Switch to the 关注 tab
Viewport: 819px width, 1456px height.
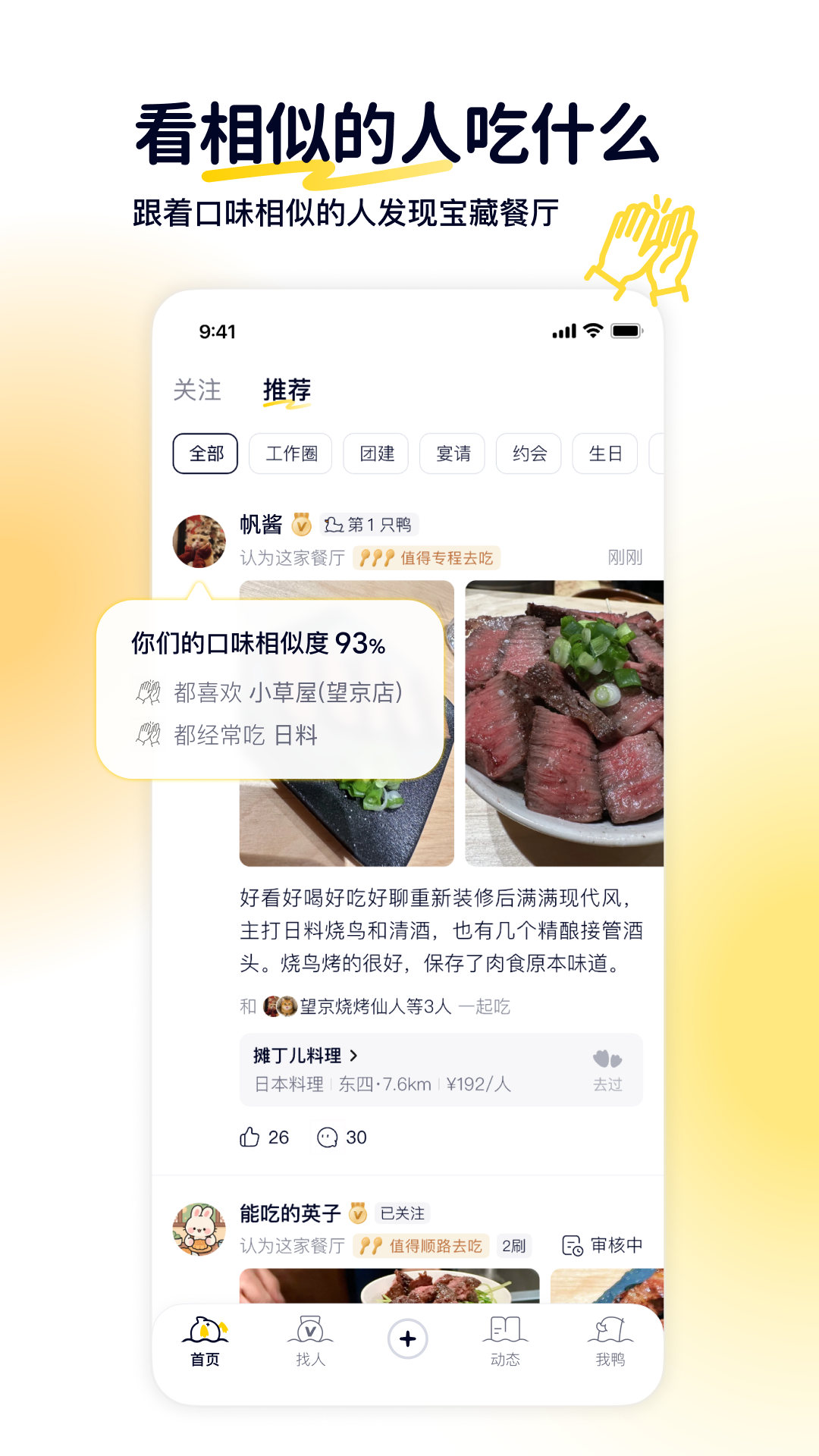pyautogui.click(x=196, y=391)
